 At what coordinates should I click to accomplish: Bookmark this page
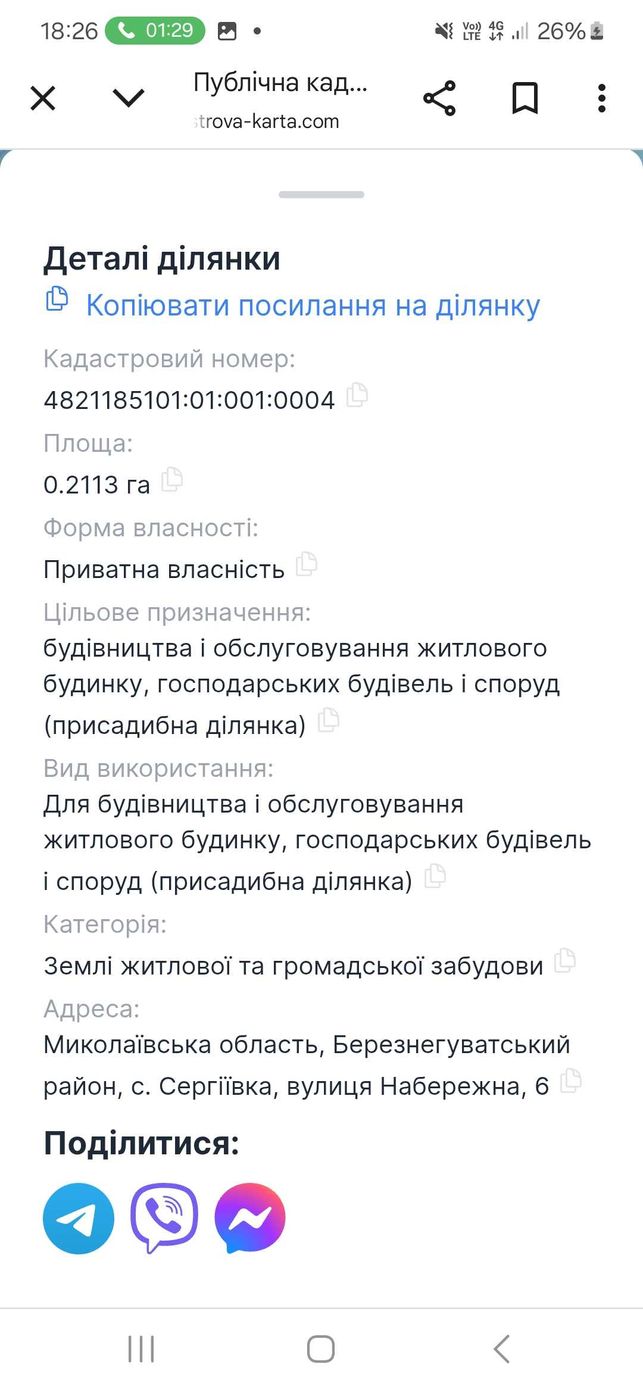[525, 98]
